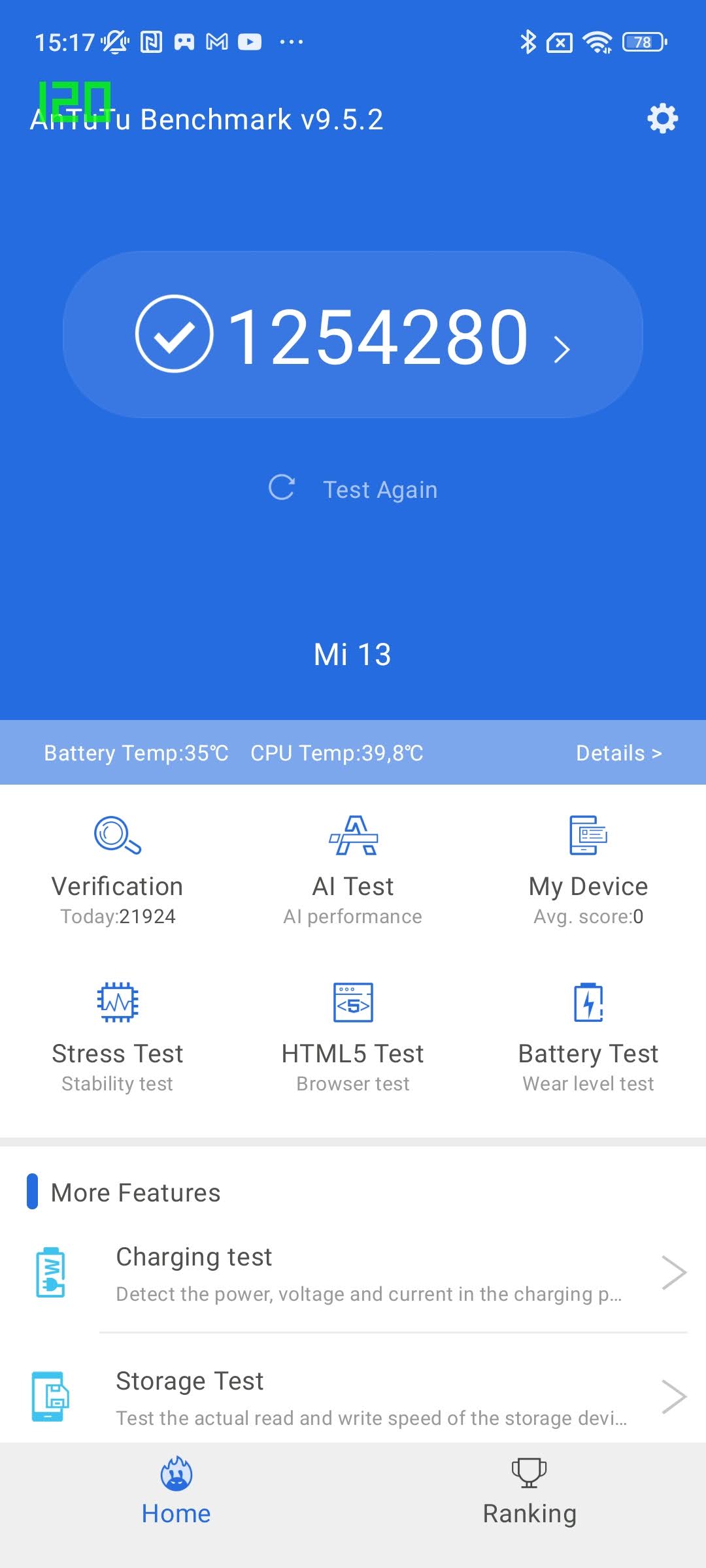Screen dimensions: 706x1568
Task: Open the 1254280 score details
Action: (353, 335)
